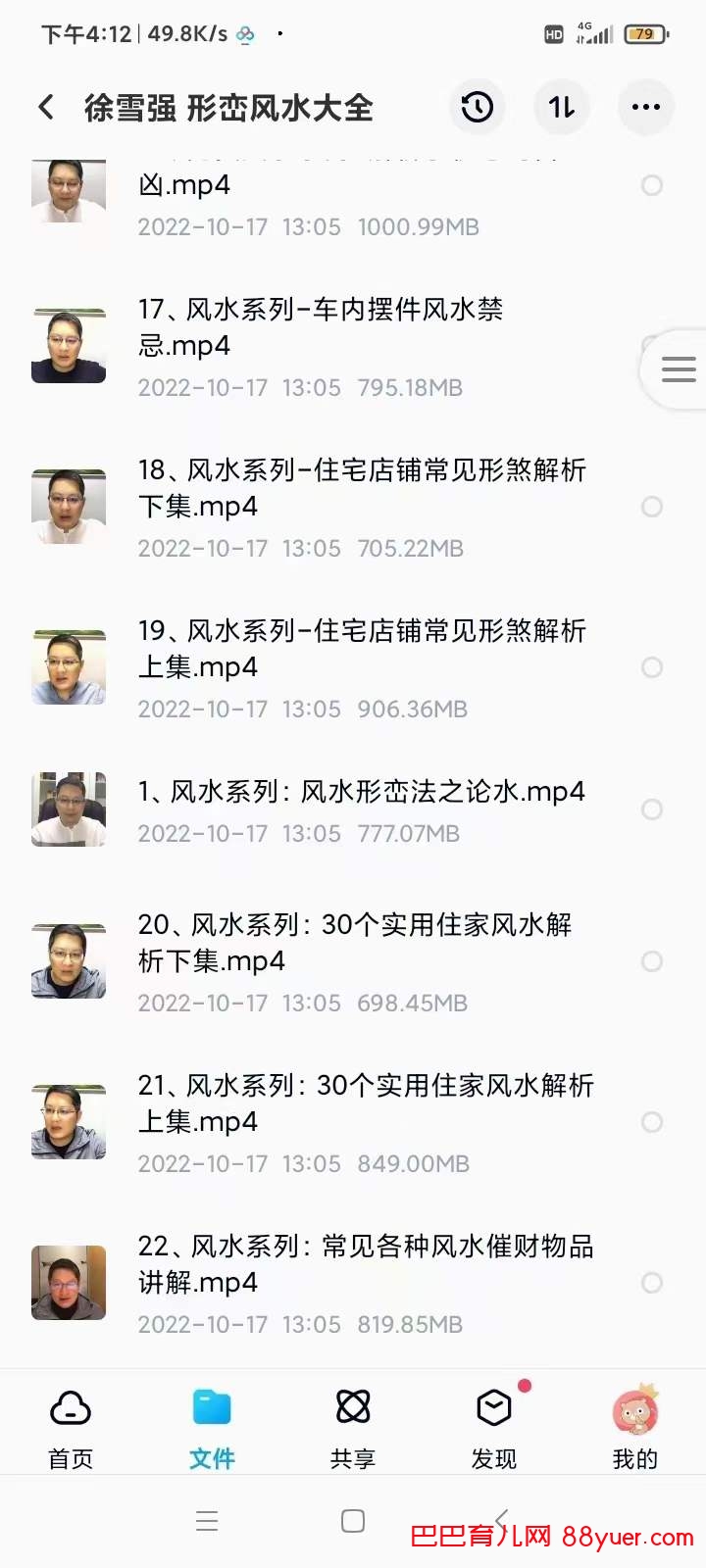Switch to the 共享 tab

pyautogui.click(x=353, y=1429)
